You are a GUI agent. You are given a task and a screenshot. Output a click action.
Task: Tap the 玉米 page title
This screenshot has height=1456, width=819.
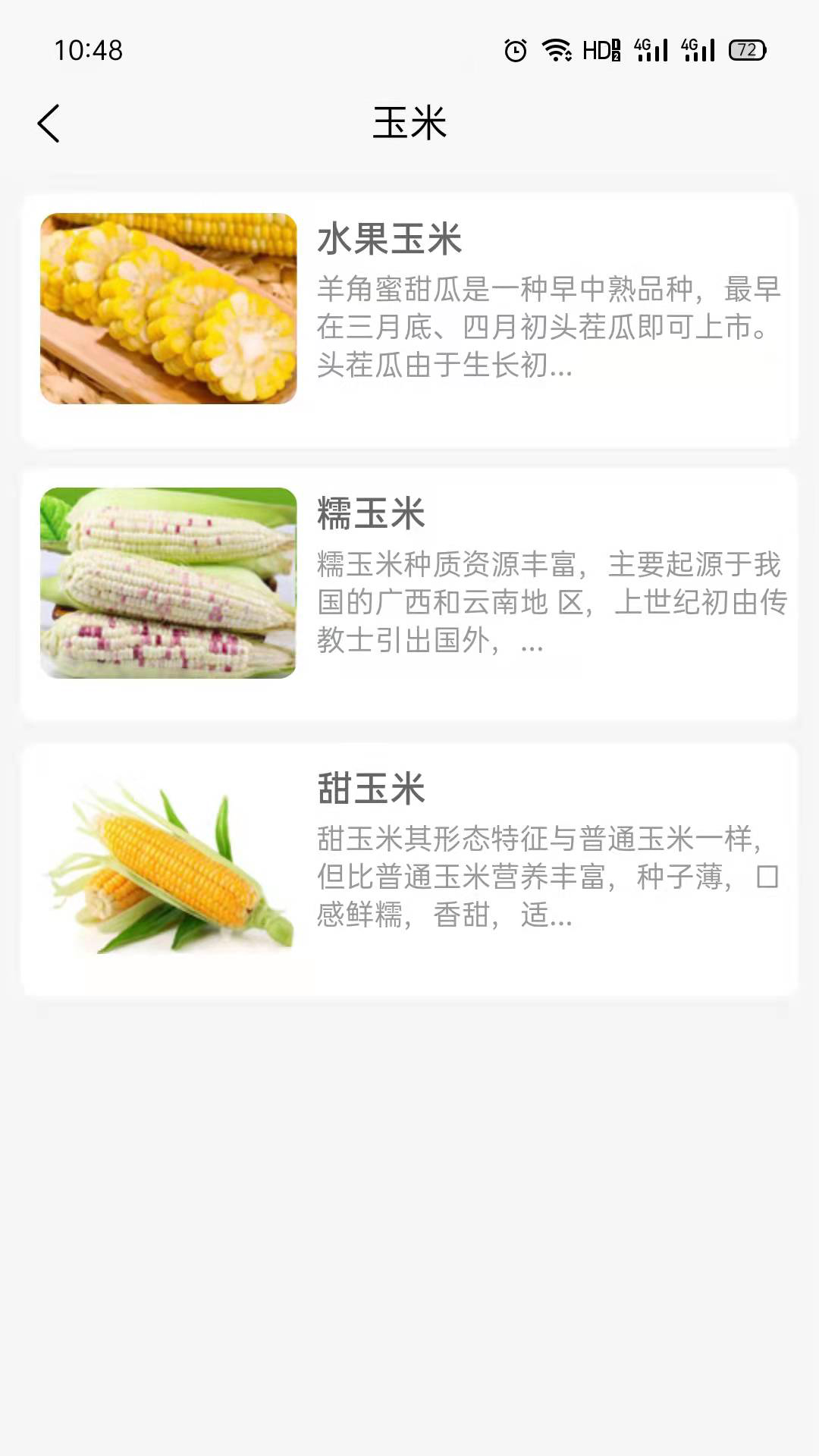point(409,123)
